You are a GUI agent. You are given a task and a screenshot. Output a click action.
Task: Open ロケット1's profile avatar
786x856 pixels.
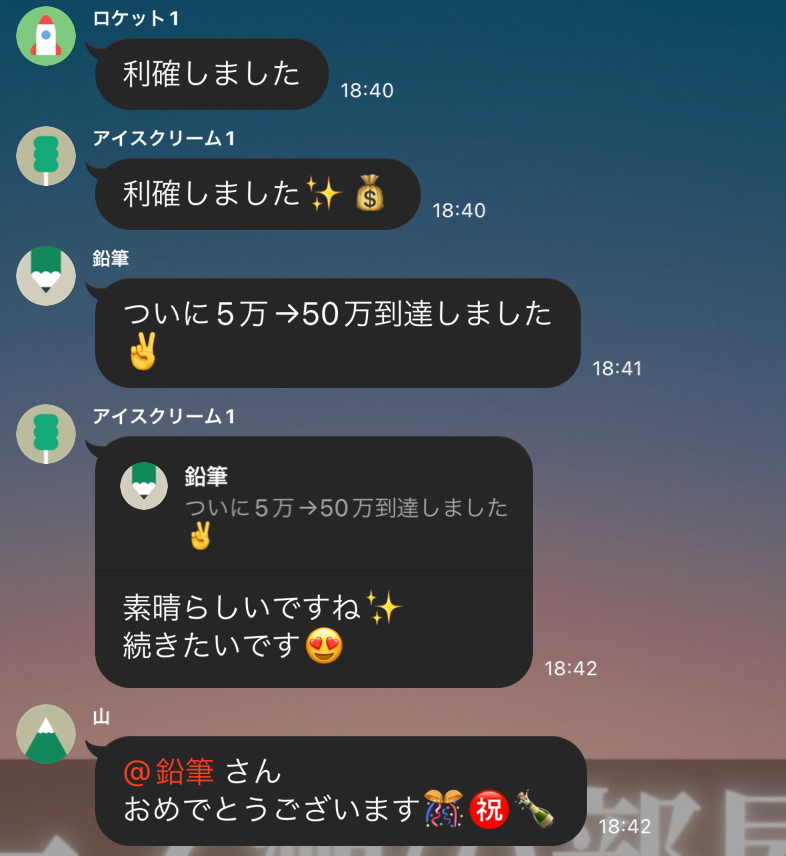[x=46, y=36]
